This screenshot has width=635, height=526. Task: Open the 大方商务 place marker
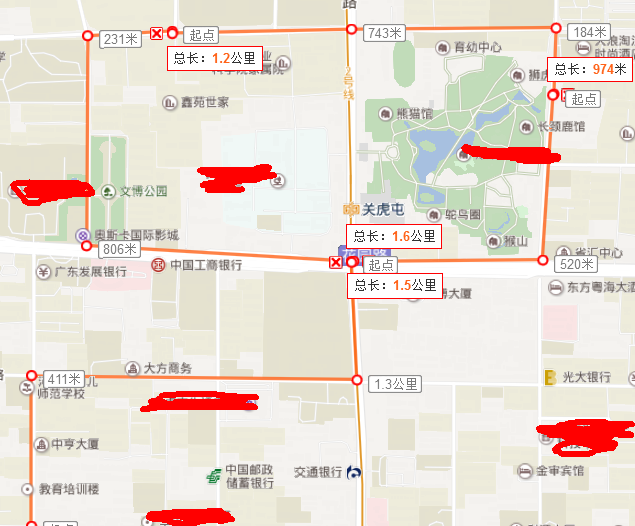tap(133, 367)
